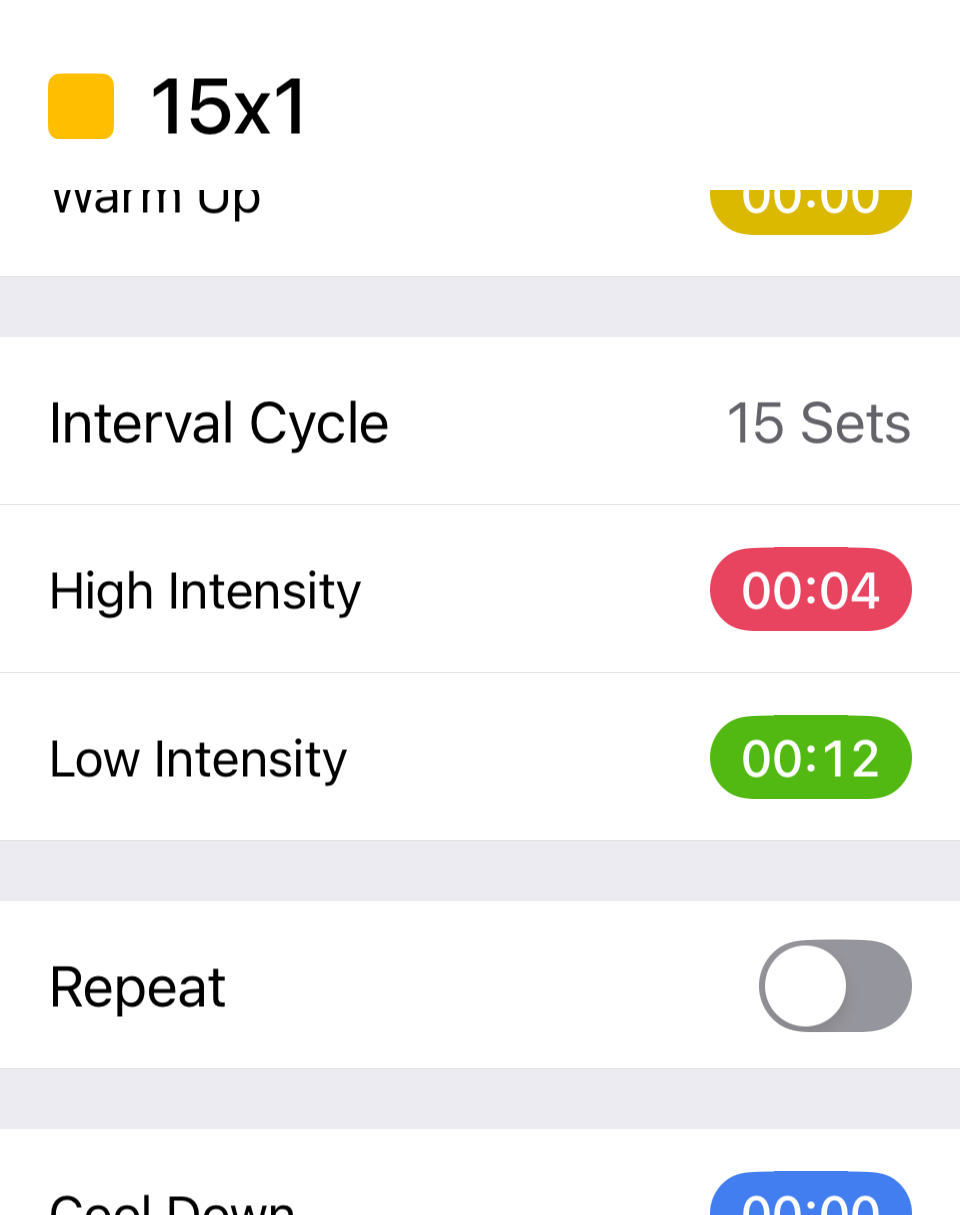Change the yellow color swatch for 15x1

81,106
